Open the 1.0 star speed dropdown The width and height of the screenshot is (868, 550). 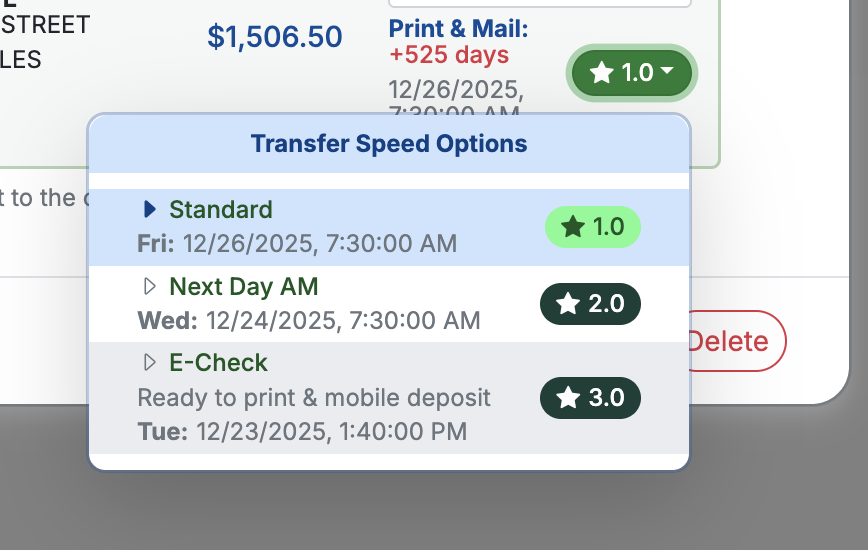coord(631,73)
